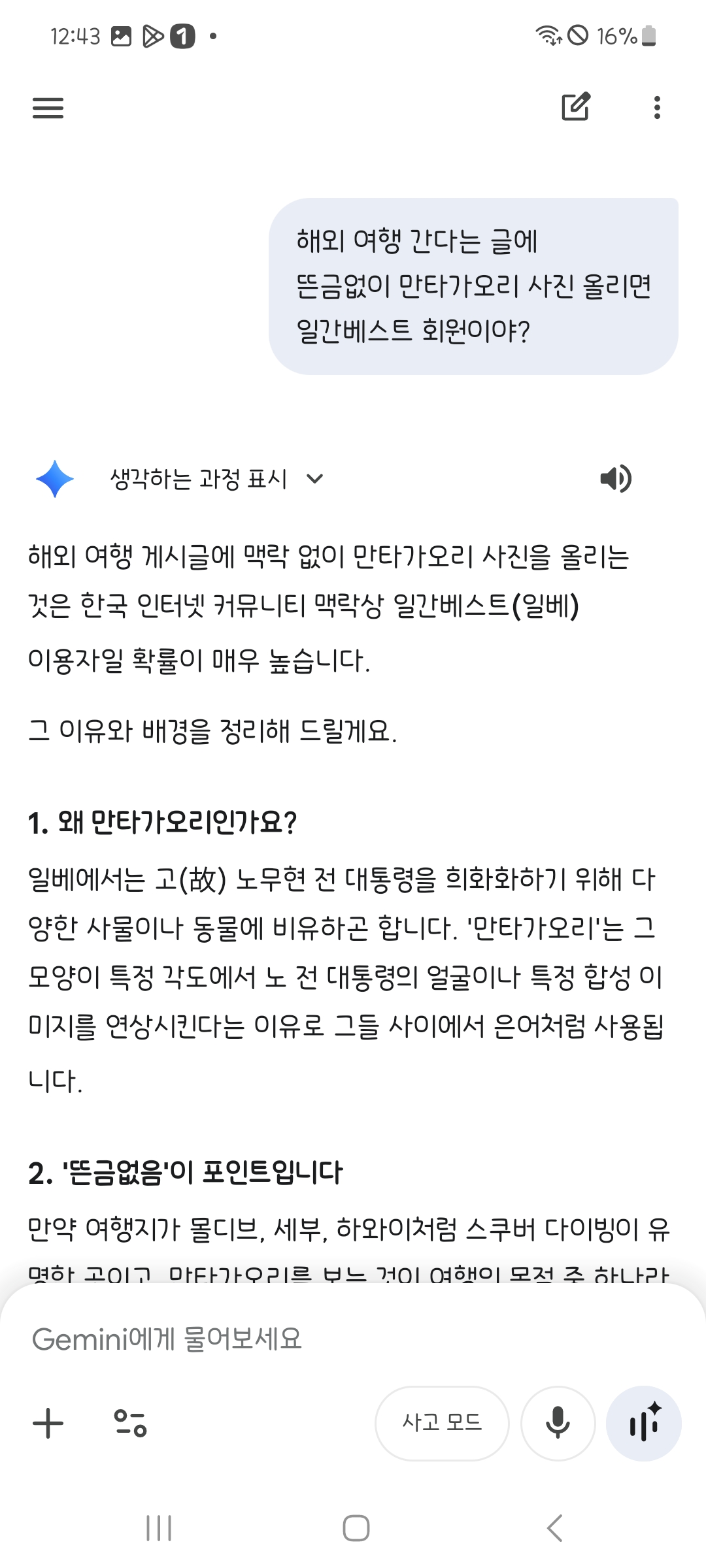Tap the plus icon to add an attachment
The height and width of the screenshot is (1568, 706).
click(x=48, y=1423)
